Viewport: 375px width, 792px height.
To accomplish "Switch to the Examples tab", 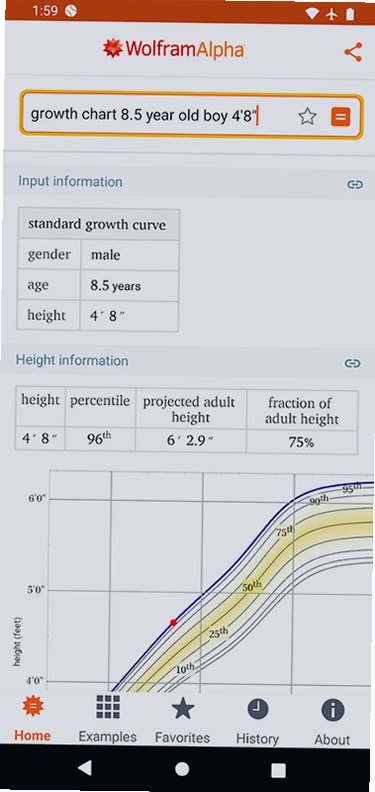I will [x=107, y=718].
